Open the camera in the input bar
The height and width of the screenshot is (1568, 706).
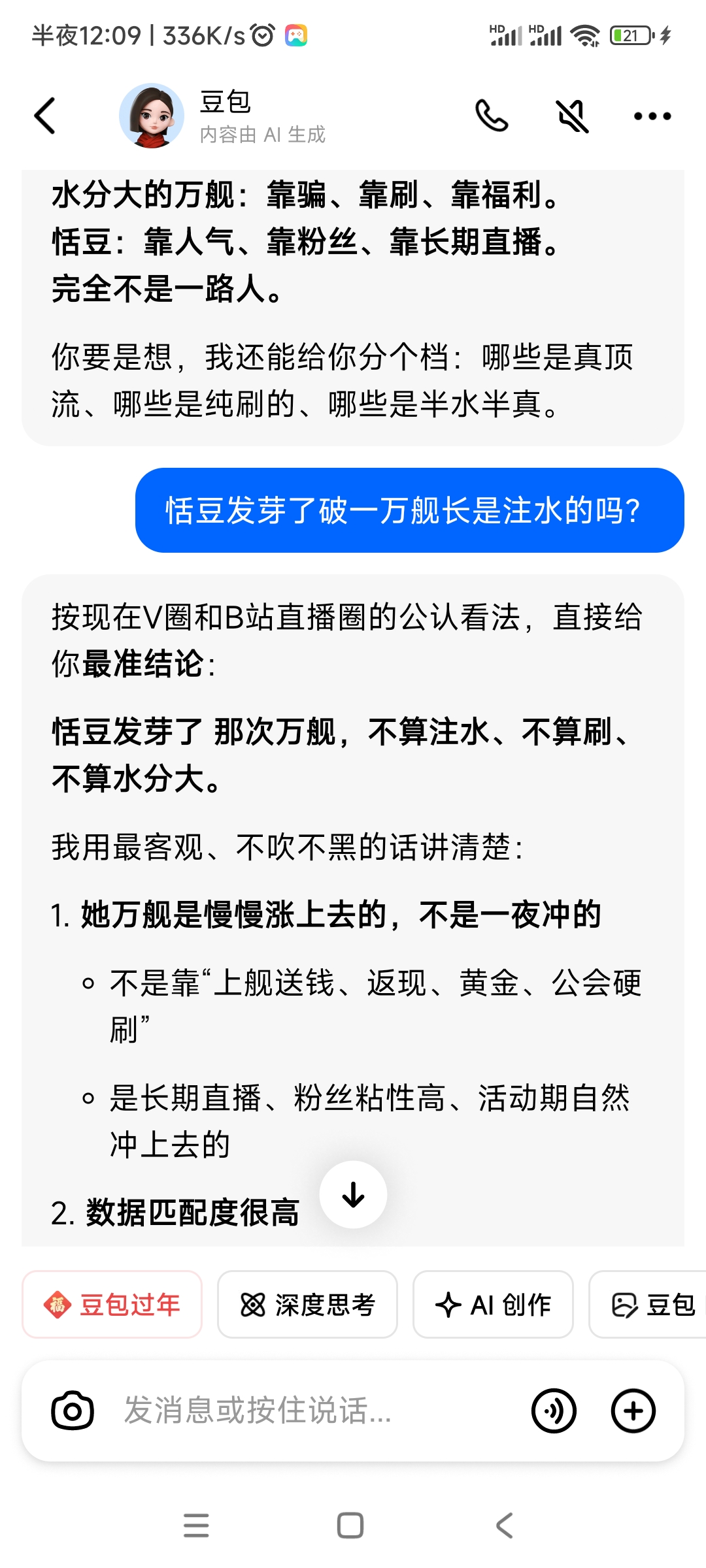pyautogui.click(x=73, y=1411)
